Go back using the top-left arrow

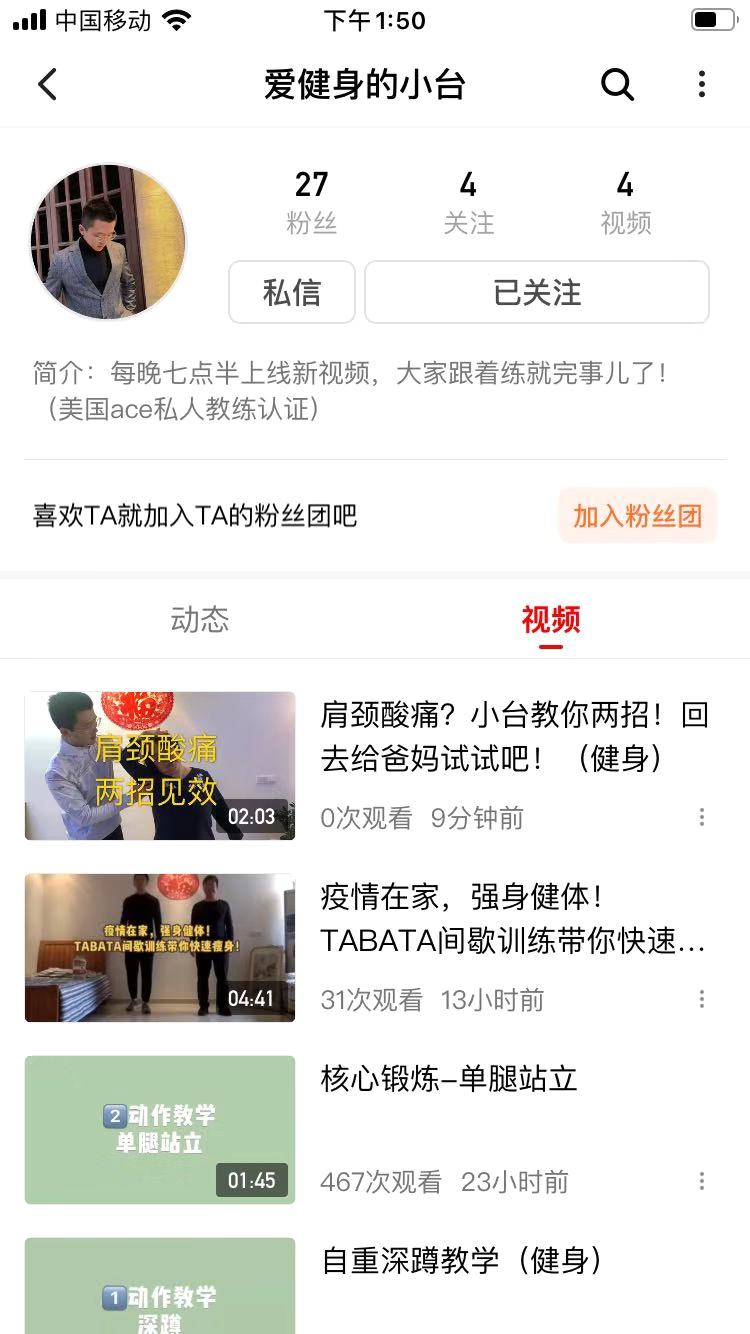47,85
